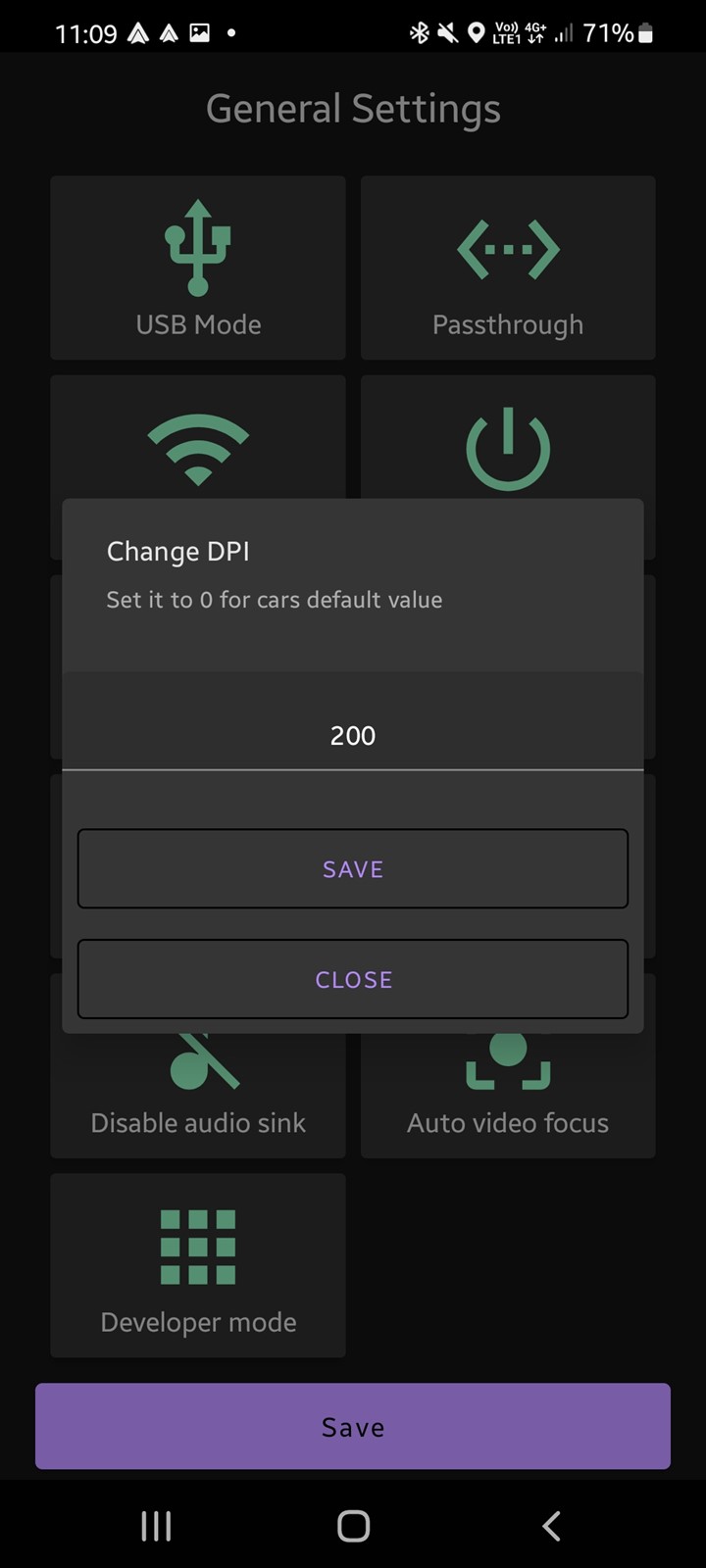Go back using the system back button
Viewport: 706px width, 1568px height.
click(551, 1525)
